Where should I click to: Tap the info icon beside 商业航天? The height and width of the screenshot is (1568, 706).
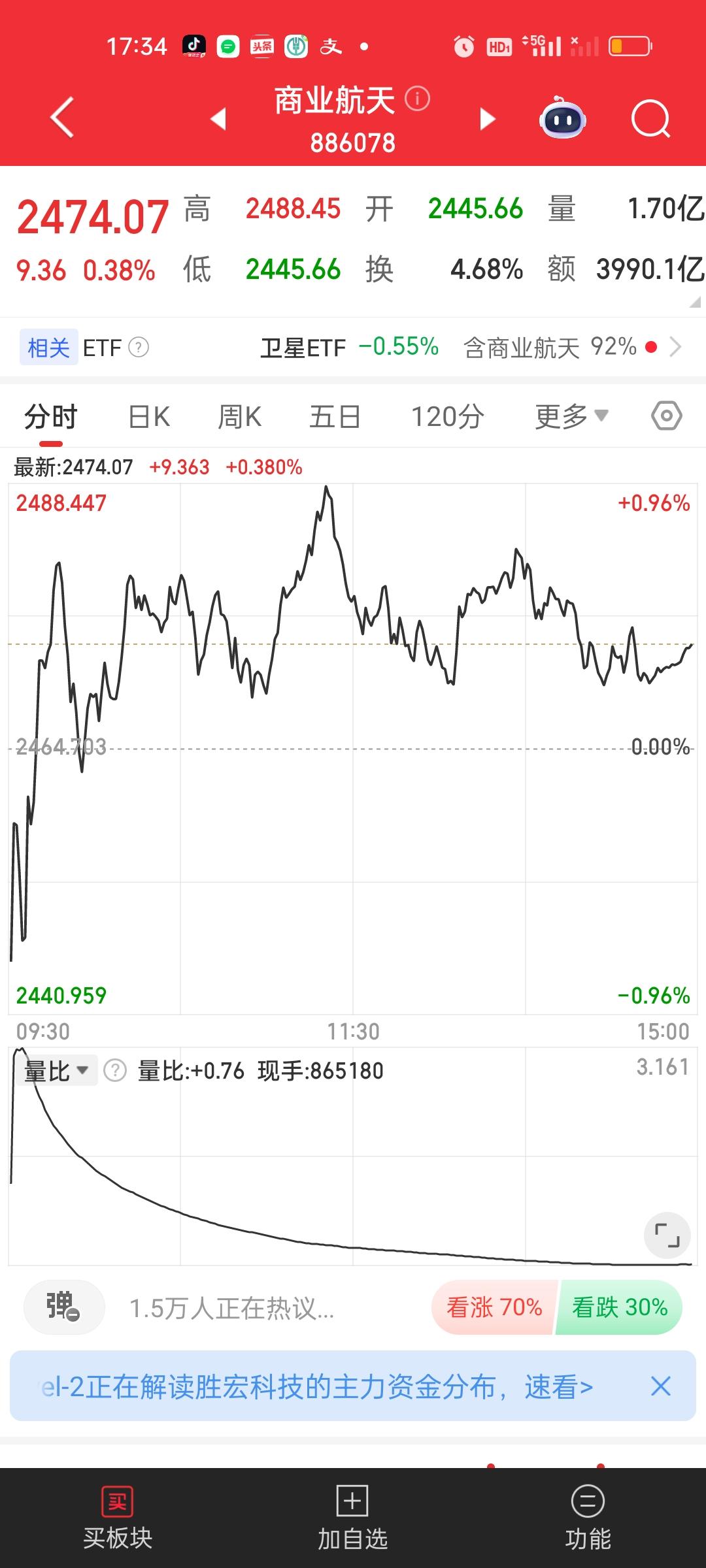pos(417,98)
